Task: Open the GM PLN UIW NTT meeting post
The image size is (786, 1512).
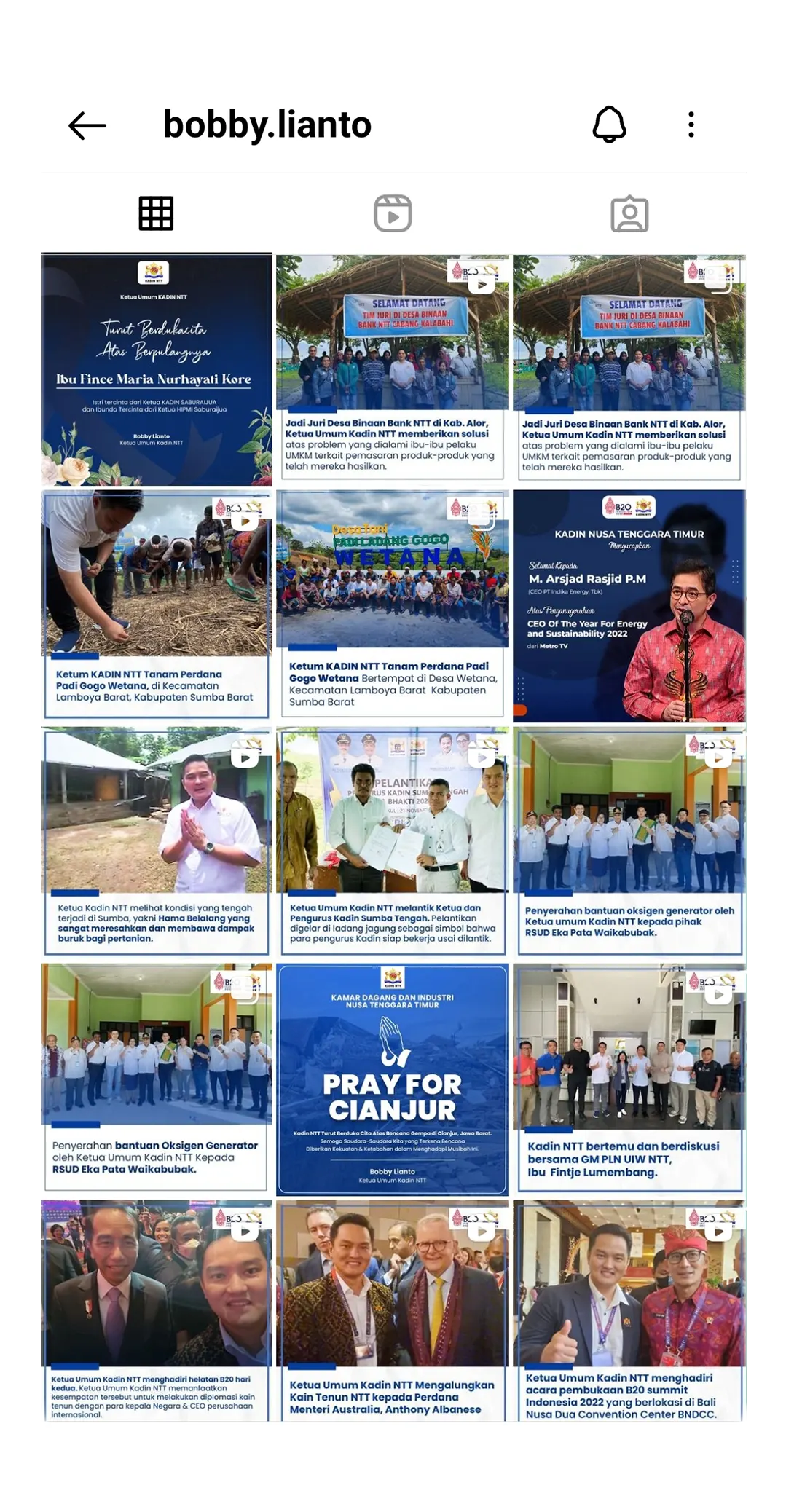Action: tap(629, 1079)
